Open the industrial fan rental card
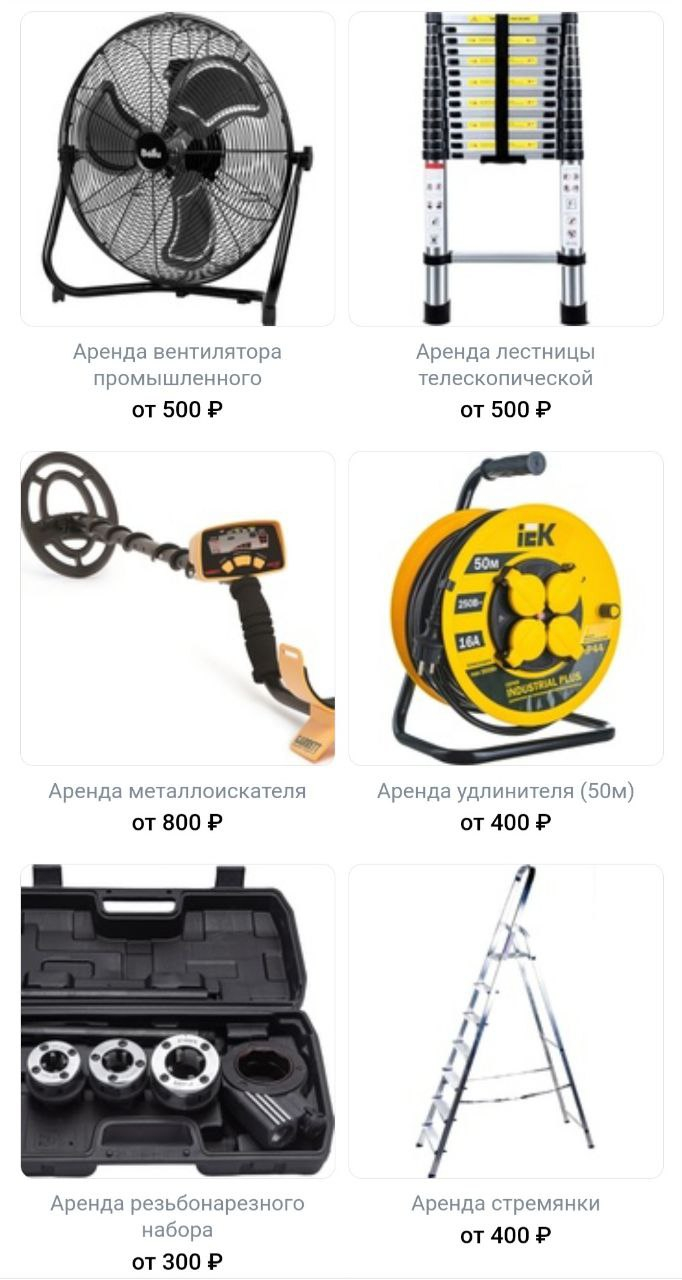The height and width of the screenshot is (1280, 682). pyautogui.click(x=178, y=170)
